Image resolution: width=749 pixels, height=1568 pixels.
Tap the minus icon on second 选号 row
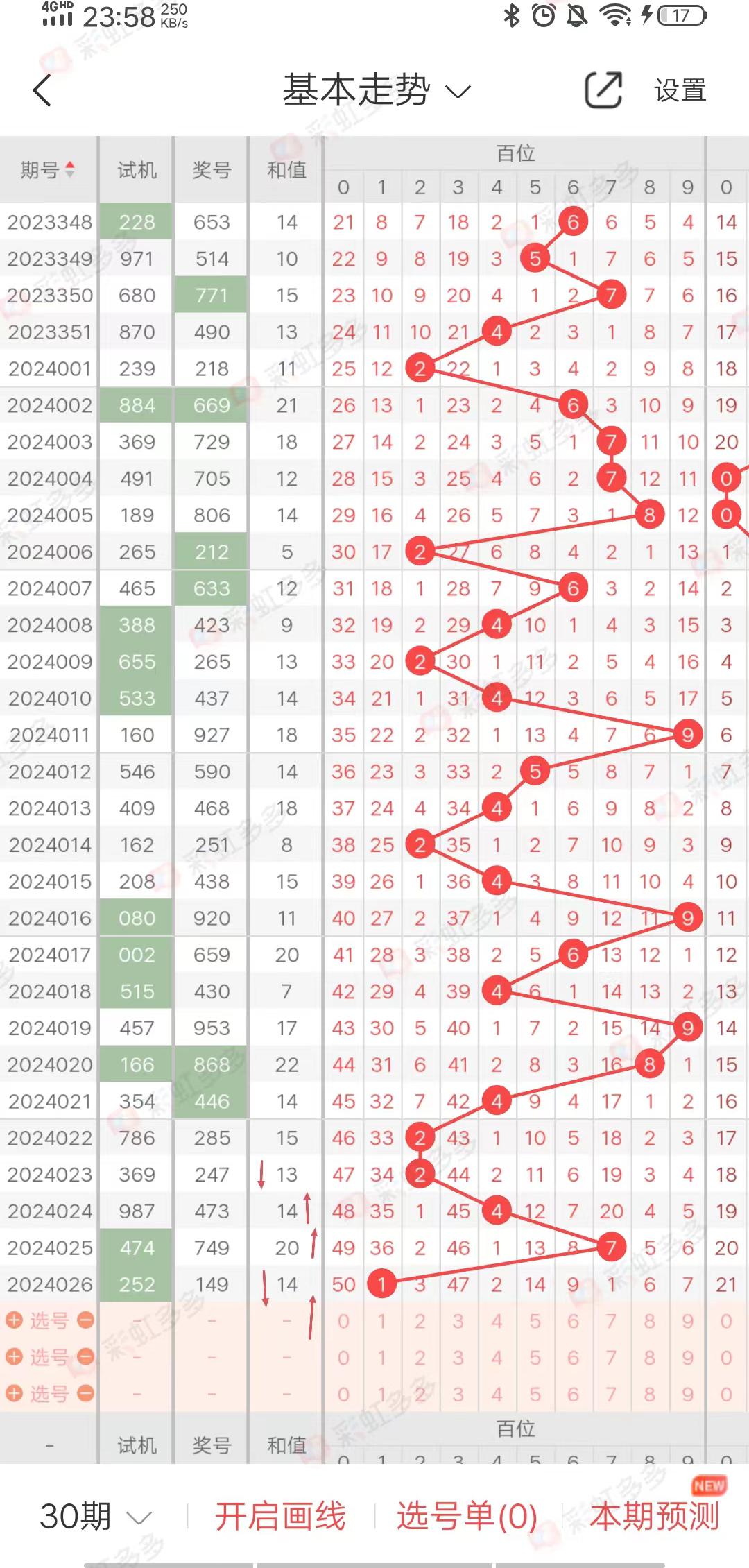[85, 1356]
